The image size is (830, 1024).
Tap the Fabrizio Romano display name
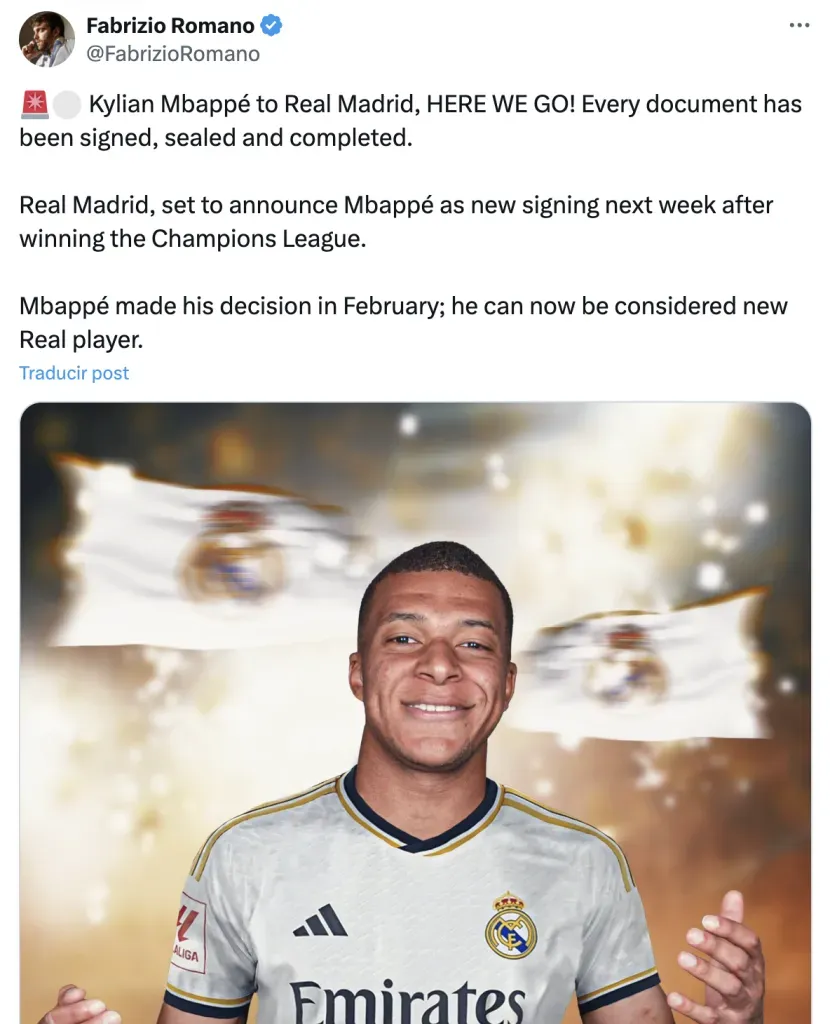point(170,25)
